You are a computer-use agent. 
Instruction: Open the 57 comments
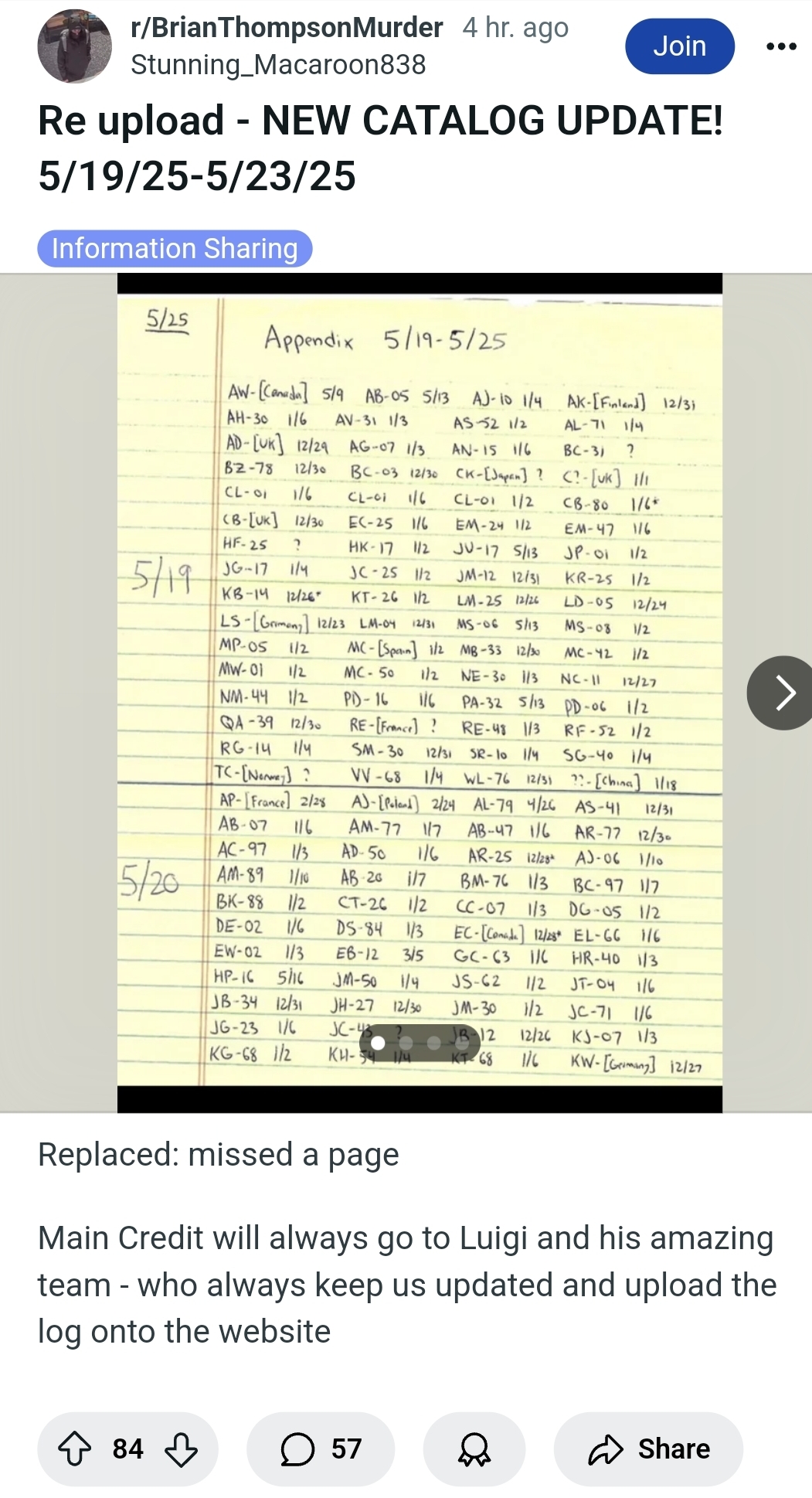tap(321, 1449)
